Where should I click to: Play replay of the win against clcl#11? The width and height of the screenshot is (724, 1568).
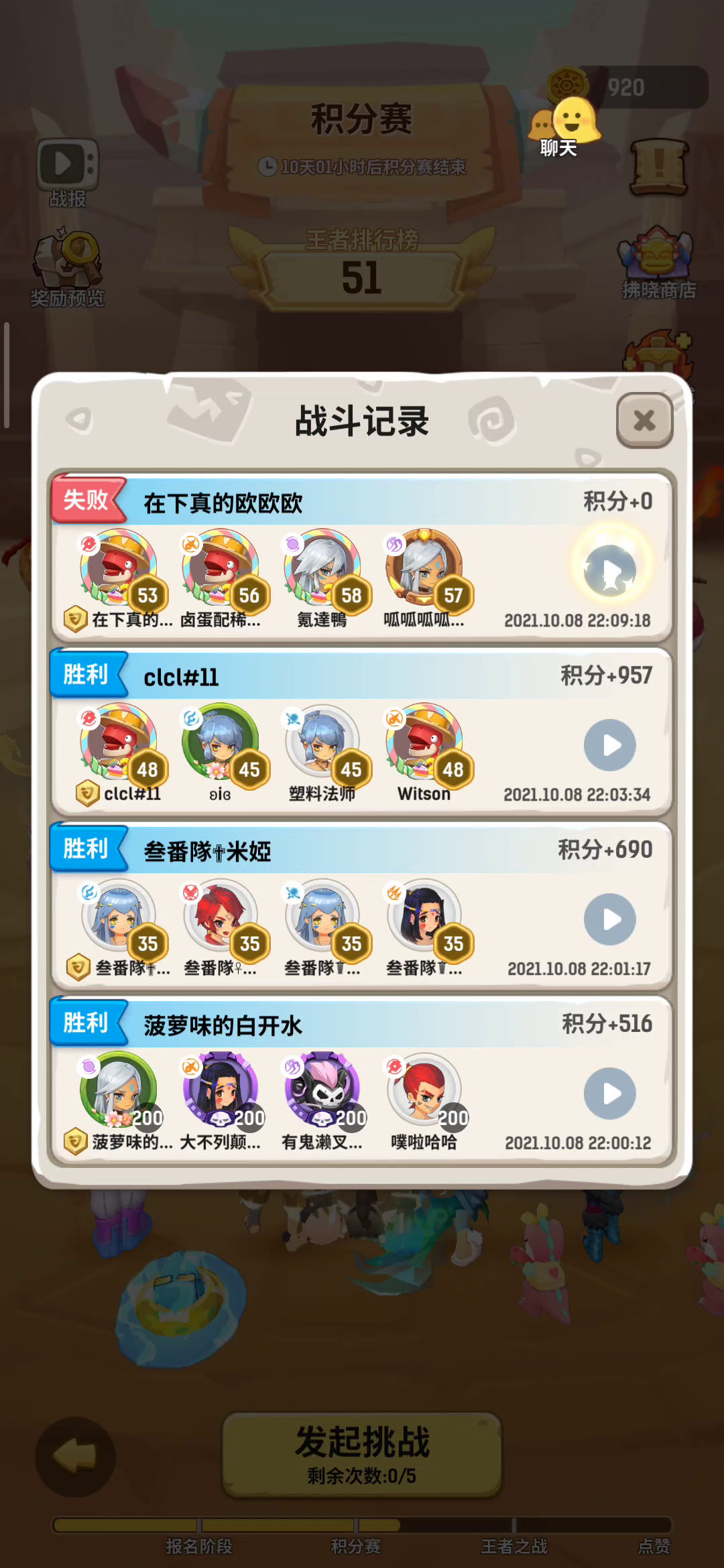tap(610, 744)
